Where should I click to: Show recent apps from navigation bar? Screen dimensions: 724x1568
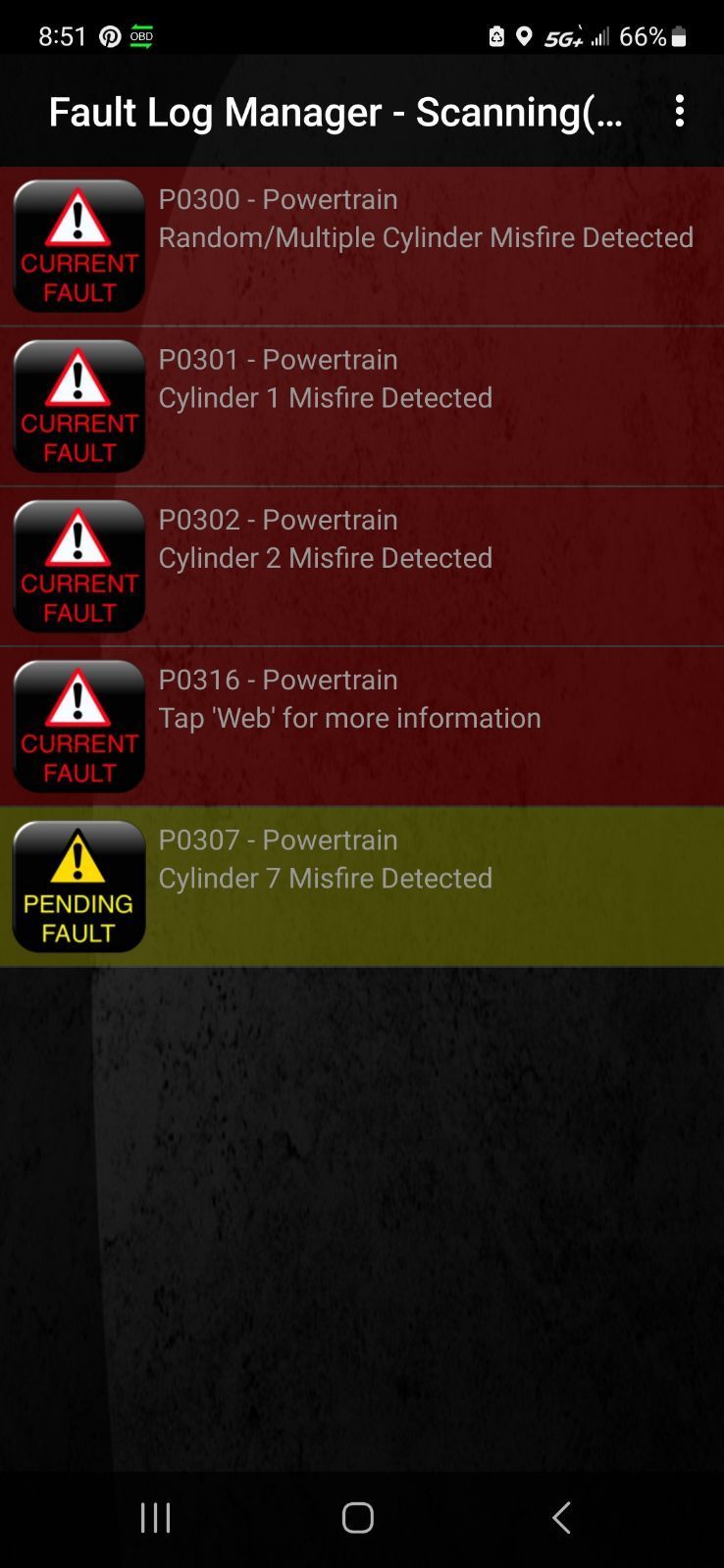pos(156,1517)
